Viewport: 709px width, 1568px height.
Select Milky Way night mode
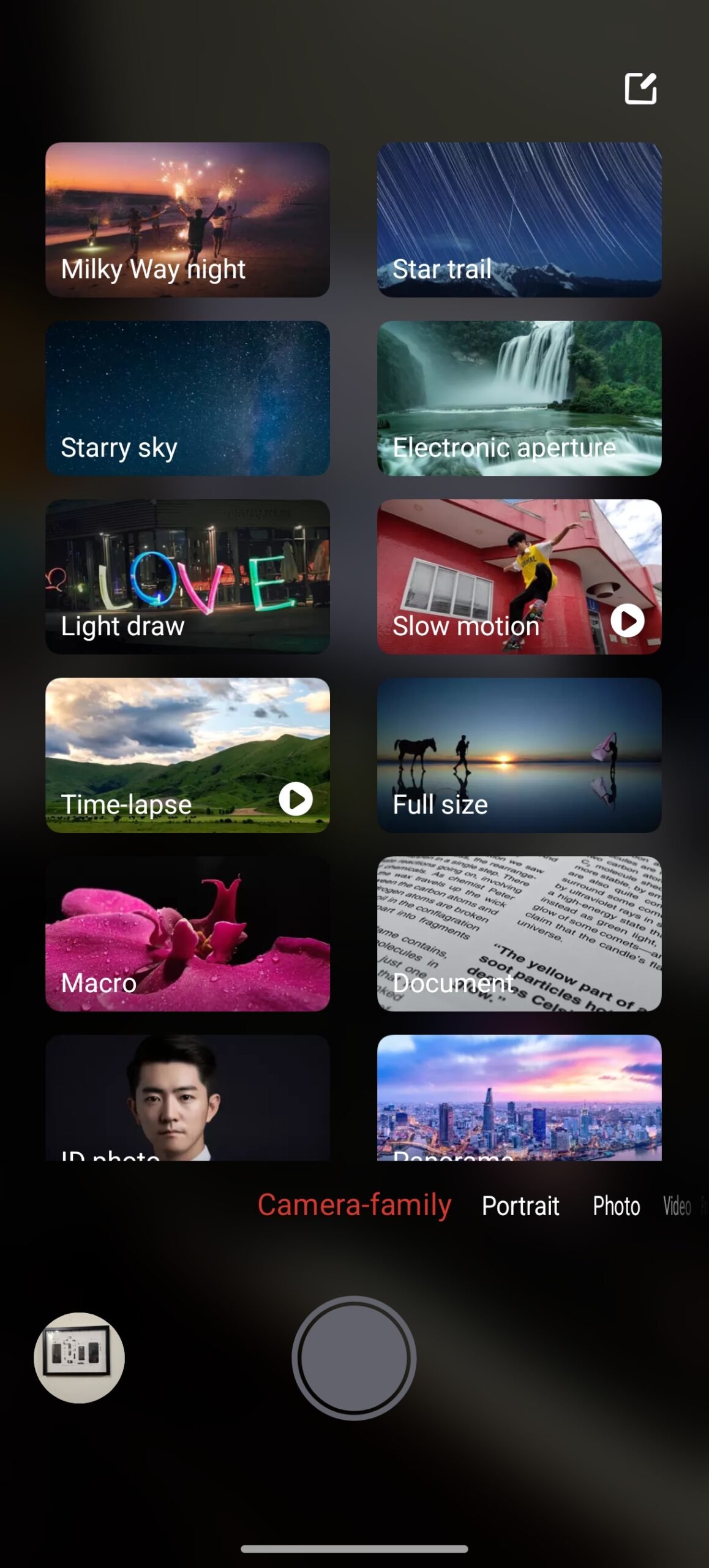pos(187,220)
